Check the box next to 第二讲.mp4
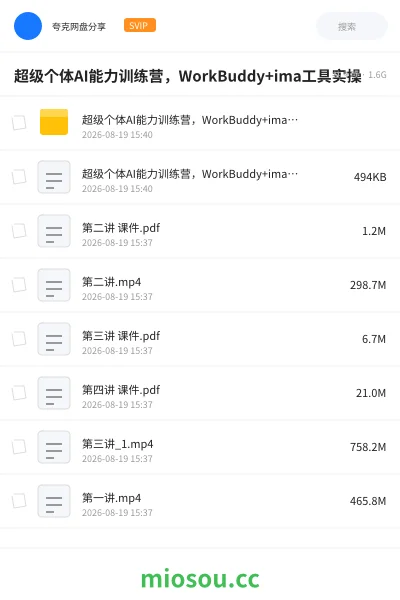This screenshot has width=400, height=600. [19, 285]
